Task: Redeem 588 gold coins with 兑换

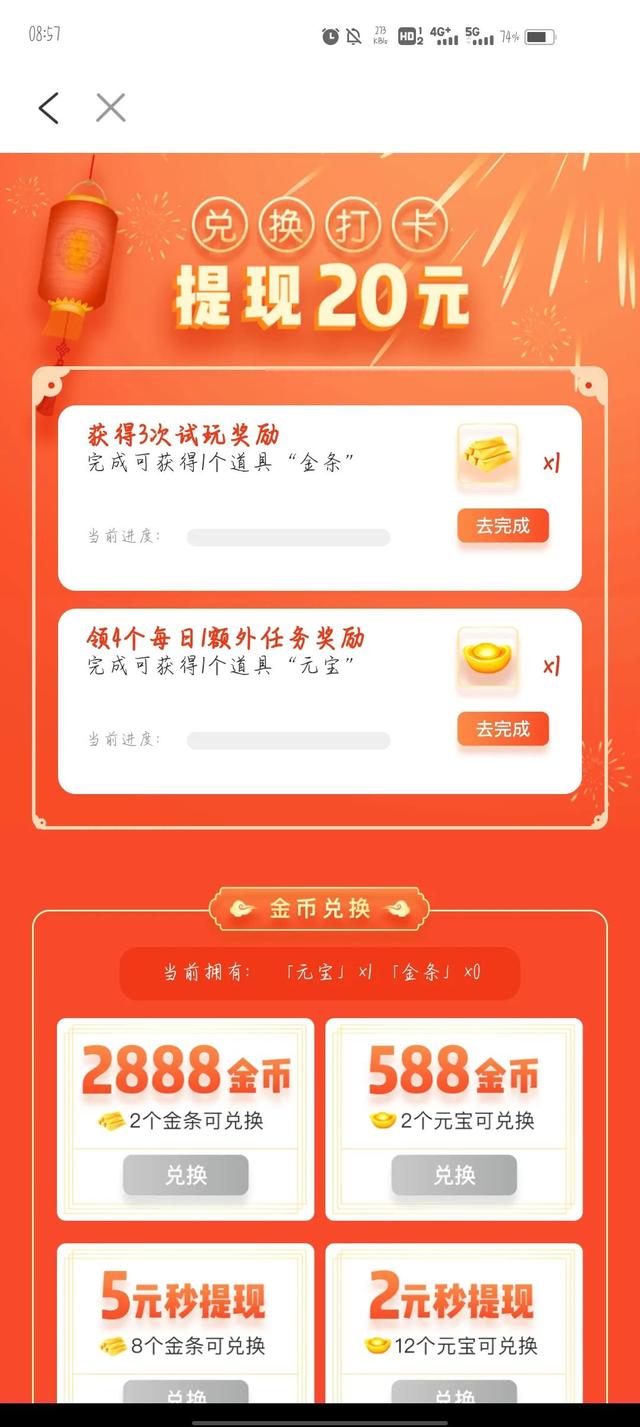Action: [454, 1175]
